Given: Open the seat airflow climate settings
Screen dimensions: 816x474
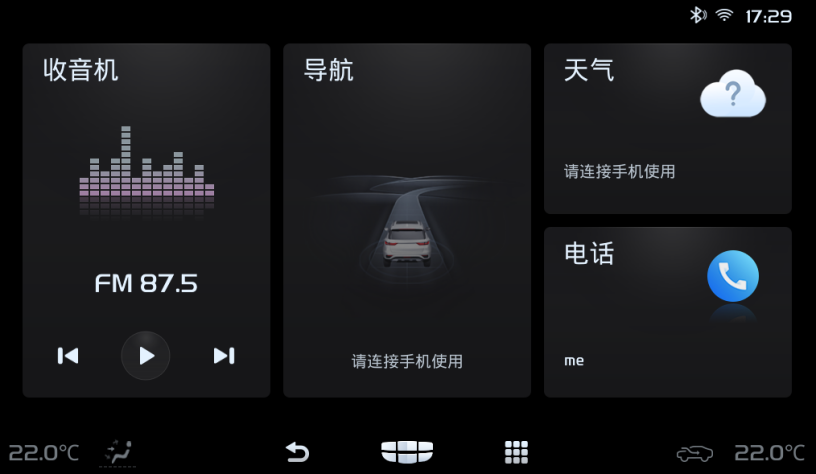Looking at the screenshot, I should [118, 452].
